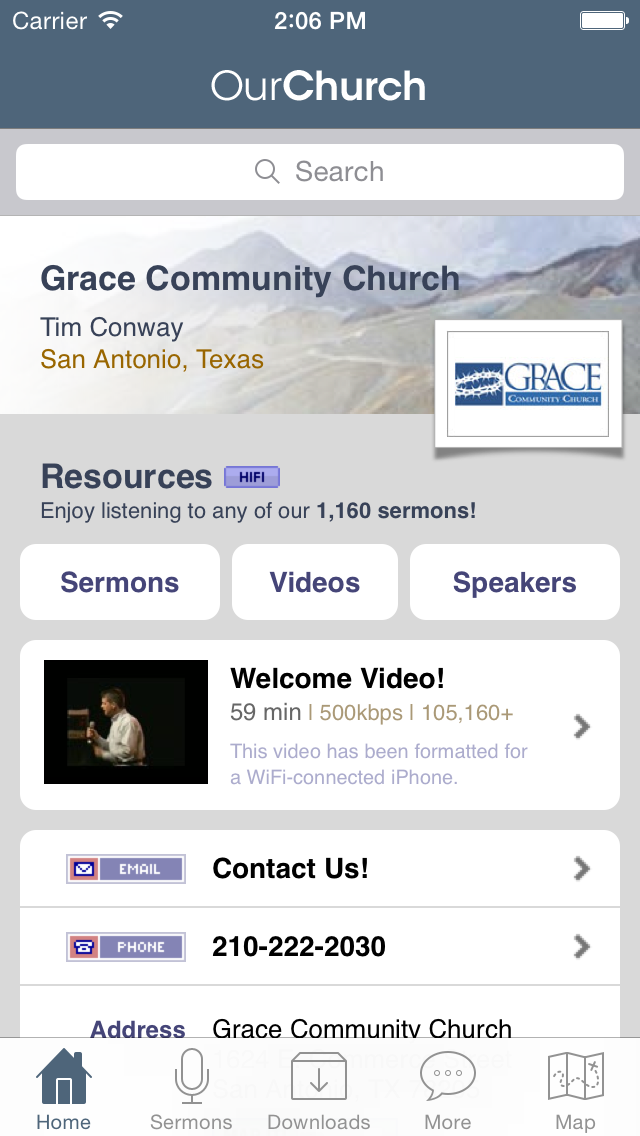Image resolution: width=640 pixels, height=1136 pixels.
Task: Tap the Search field
Action: pos(320,172)
